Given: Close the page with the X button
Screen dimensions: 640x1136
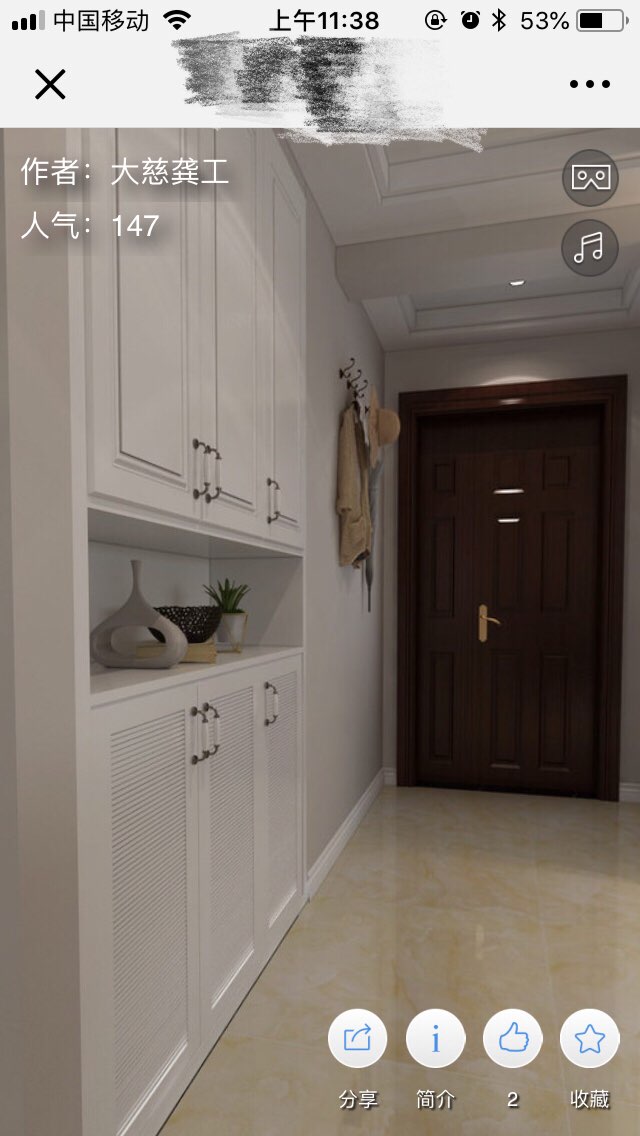Looking at the screenshot, I should [49, 85].
